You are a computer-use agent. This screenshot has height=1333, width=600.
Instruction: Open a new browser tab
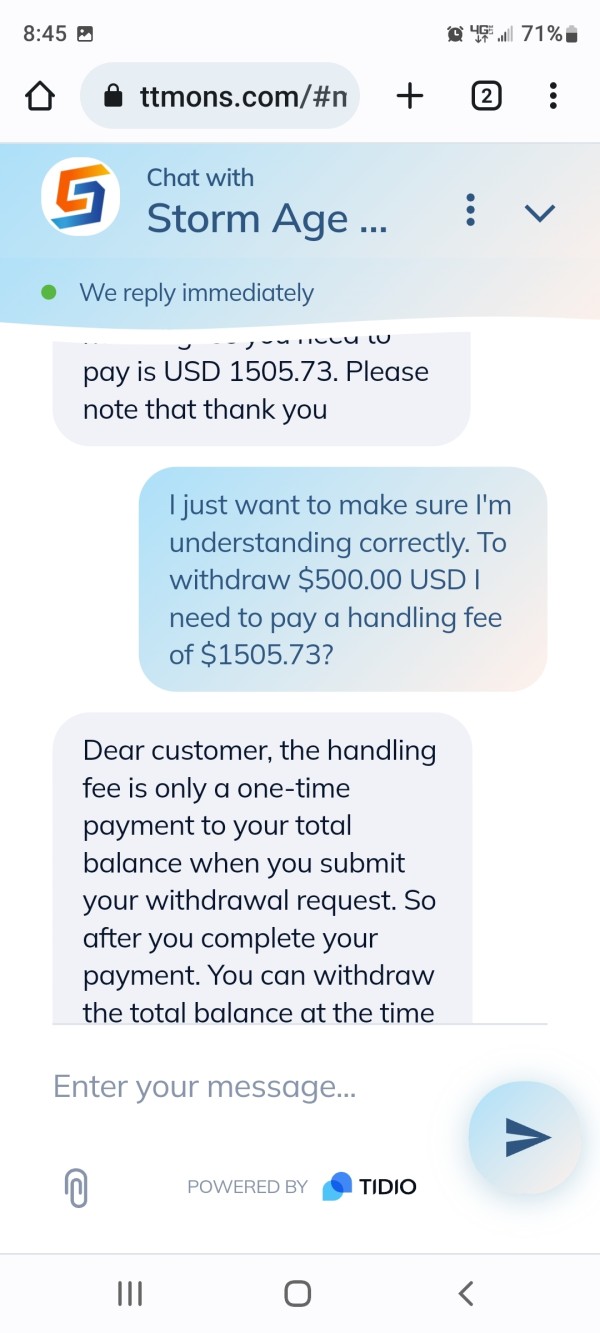tap(410, 96)
